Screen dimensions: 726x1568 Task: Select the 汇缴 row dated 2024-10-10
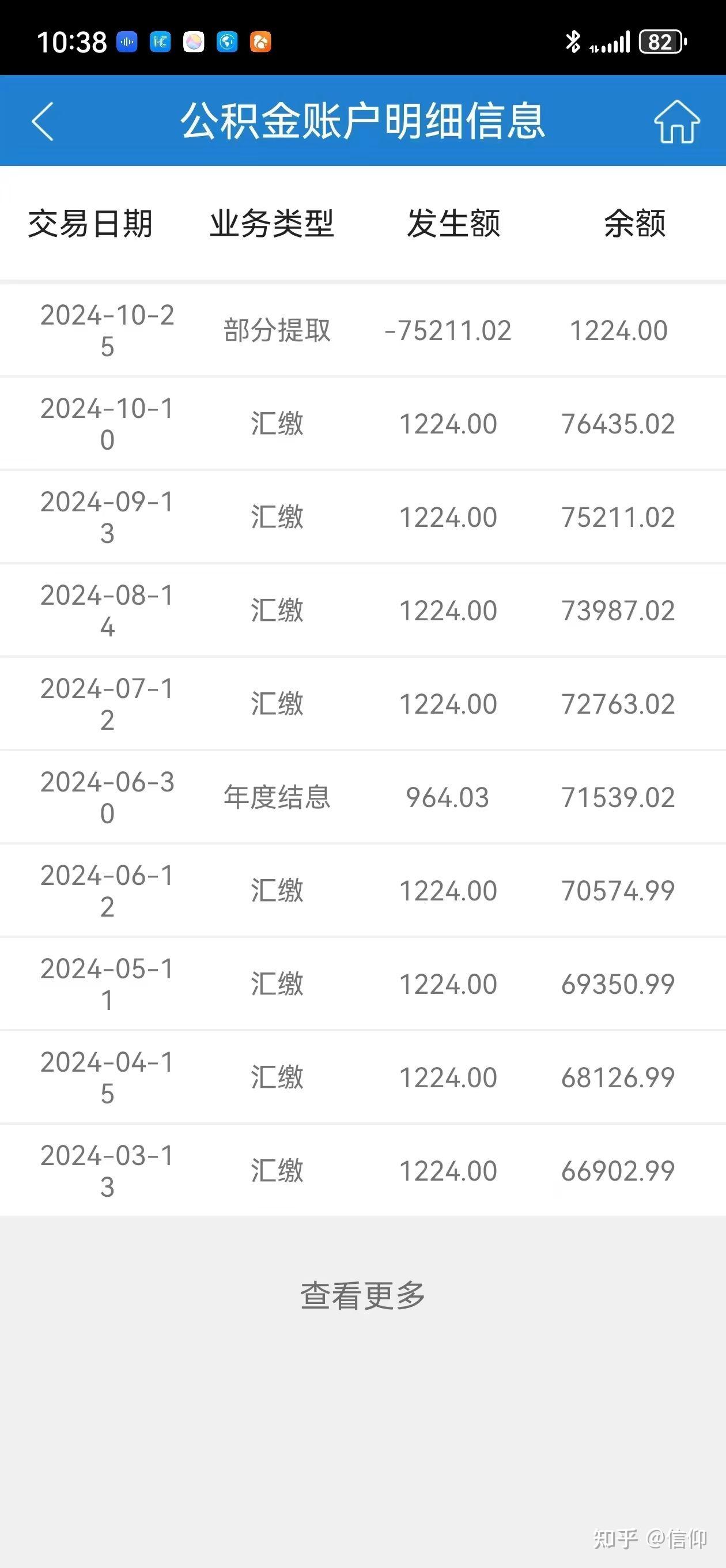[x=362, y=423]
